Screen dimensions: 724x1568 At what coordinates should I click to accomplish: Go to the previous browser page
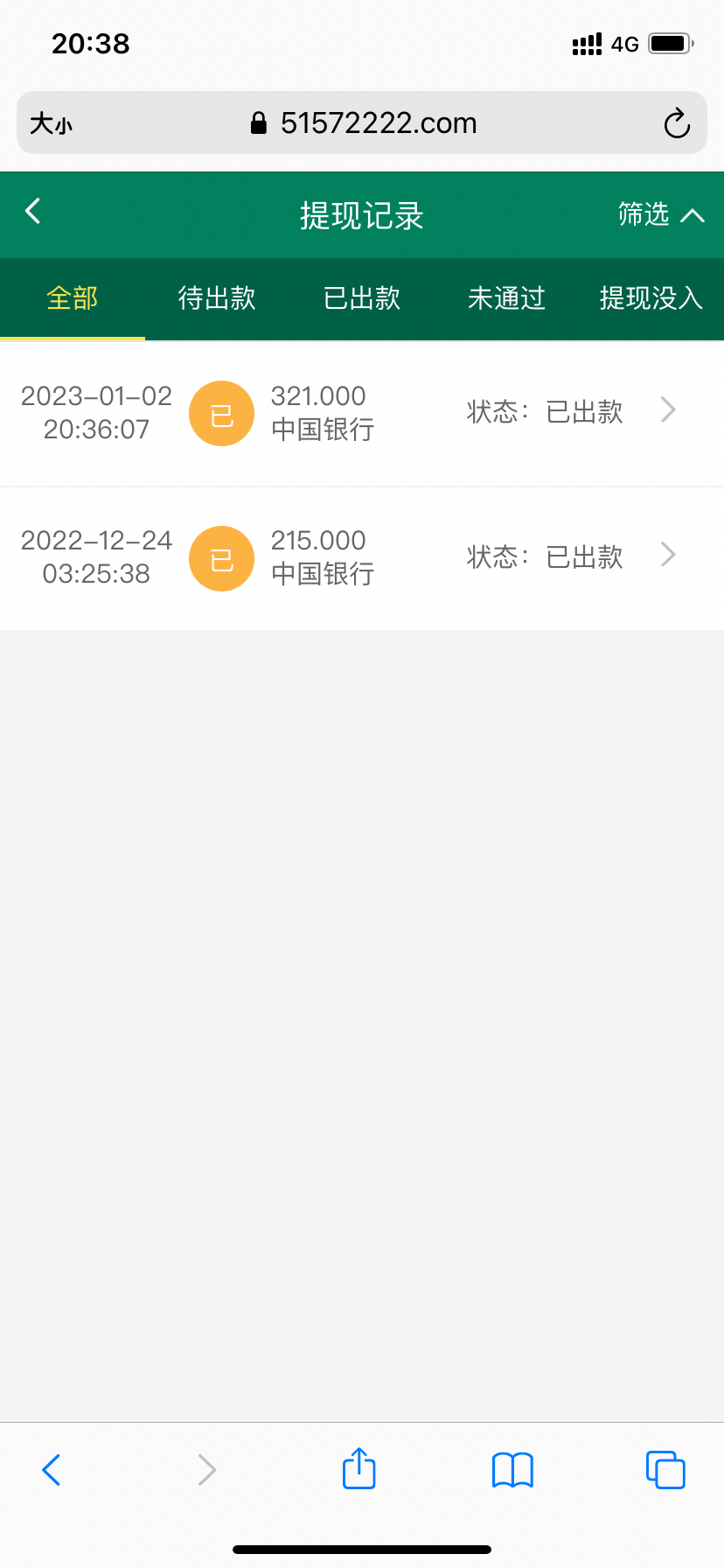point(52,1470)
